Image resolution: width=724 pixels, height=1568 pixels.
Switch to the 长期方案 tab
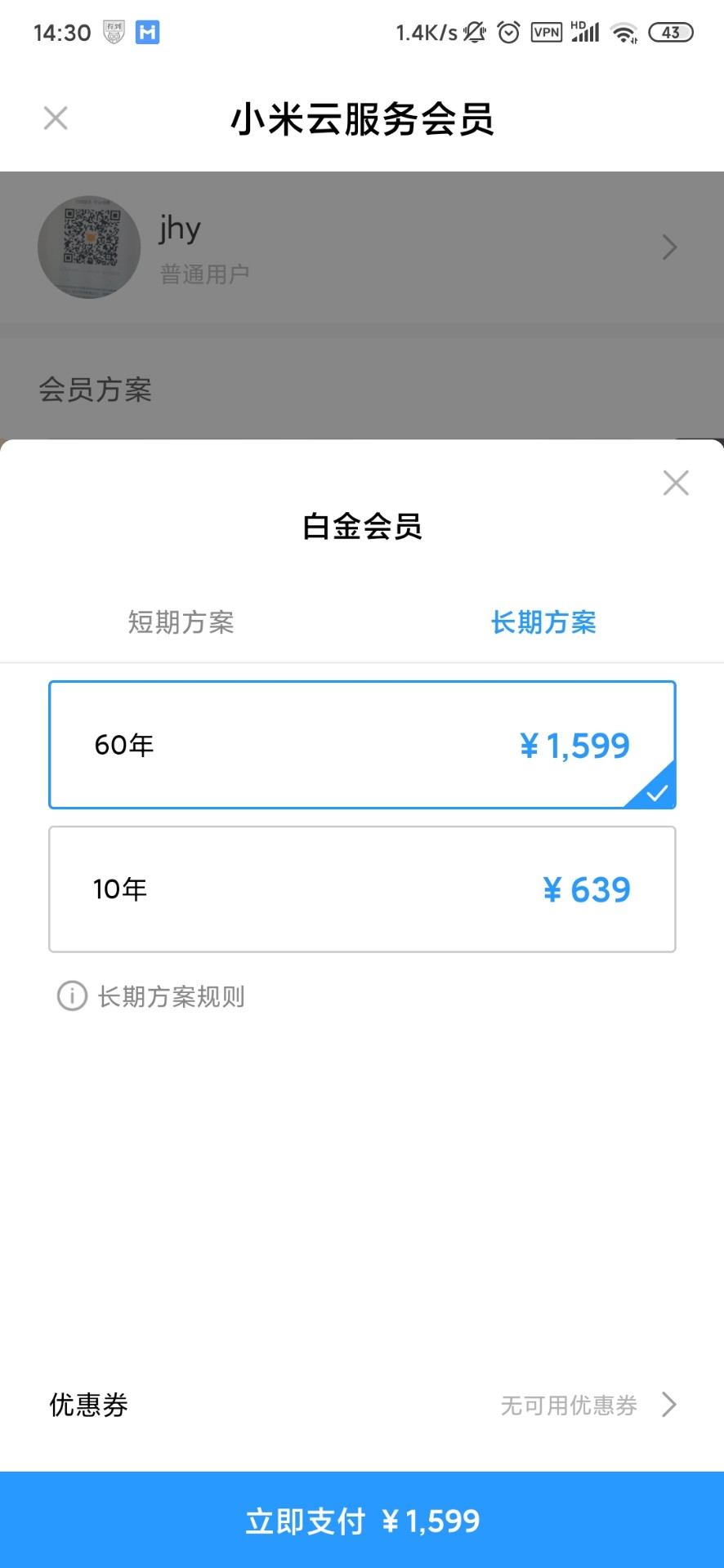click(543, 622)
